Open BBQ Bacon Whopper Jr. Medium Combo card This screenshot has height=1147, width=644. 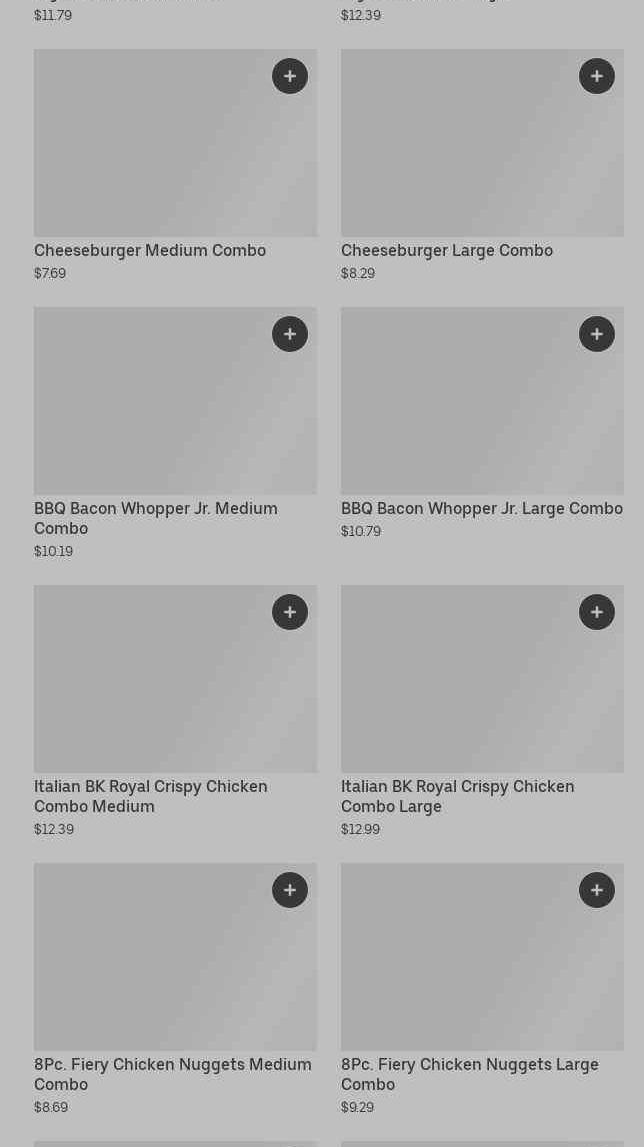click(x=156, y=518)
